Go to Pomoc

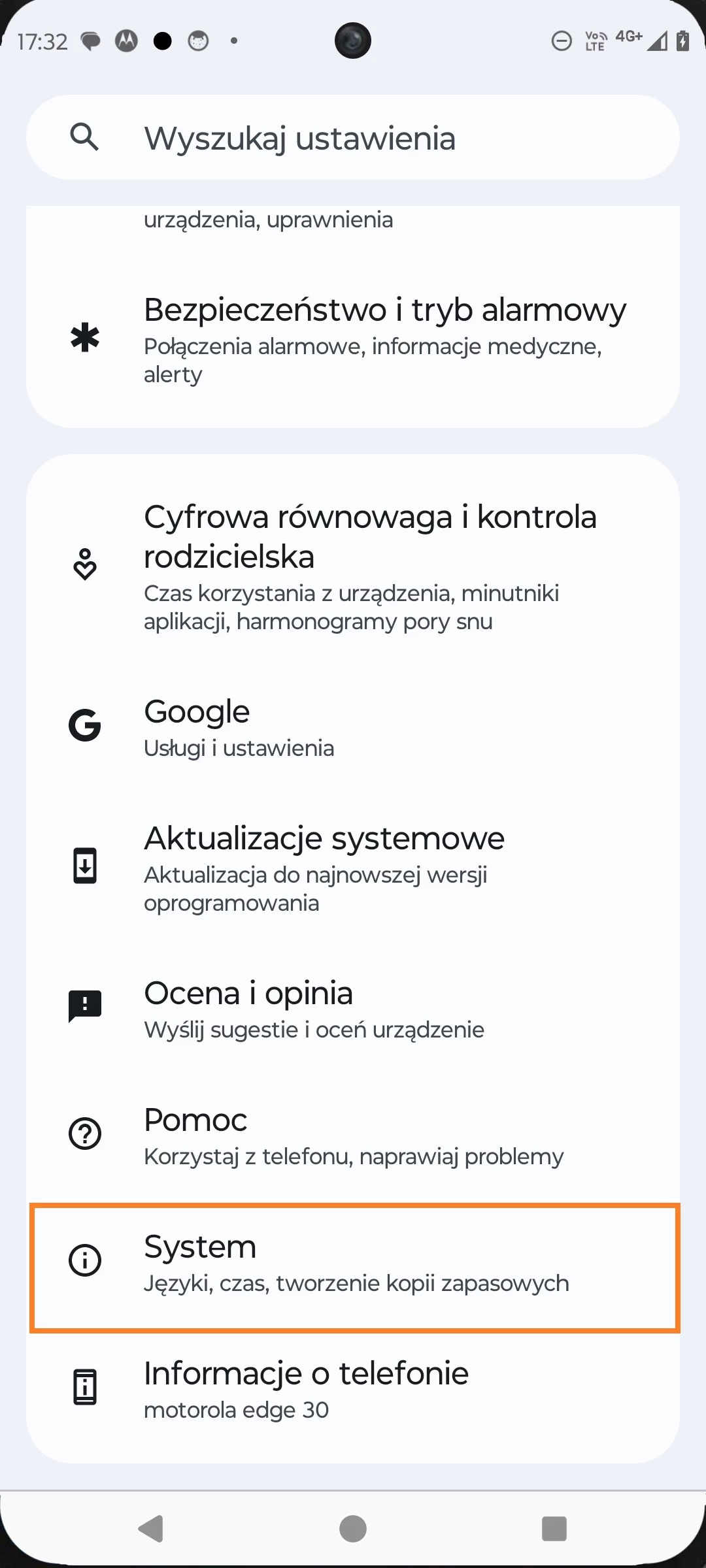pos(353,1135)
